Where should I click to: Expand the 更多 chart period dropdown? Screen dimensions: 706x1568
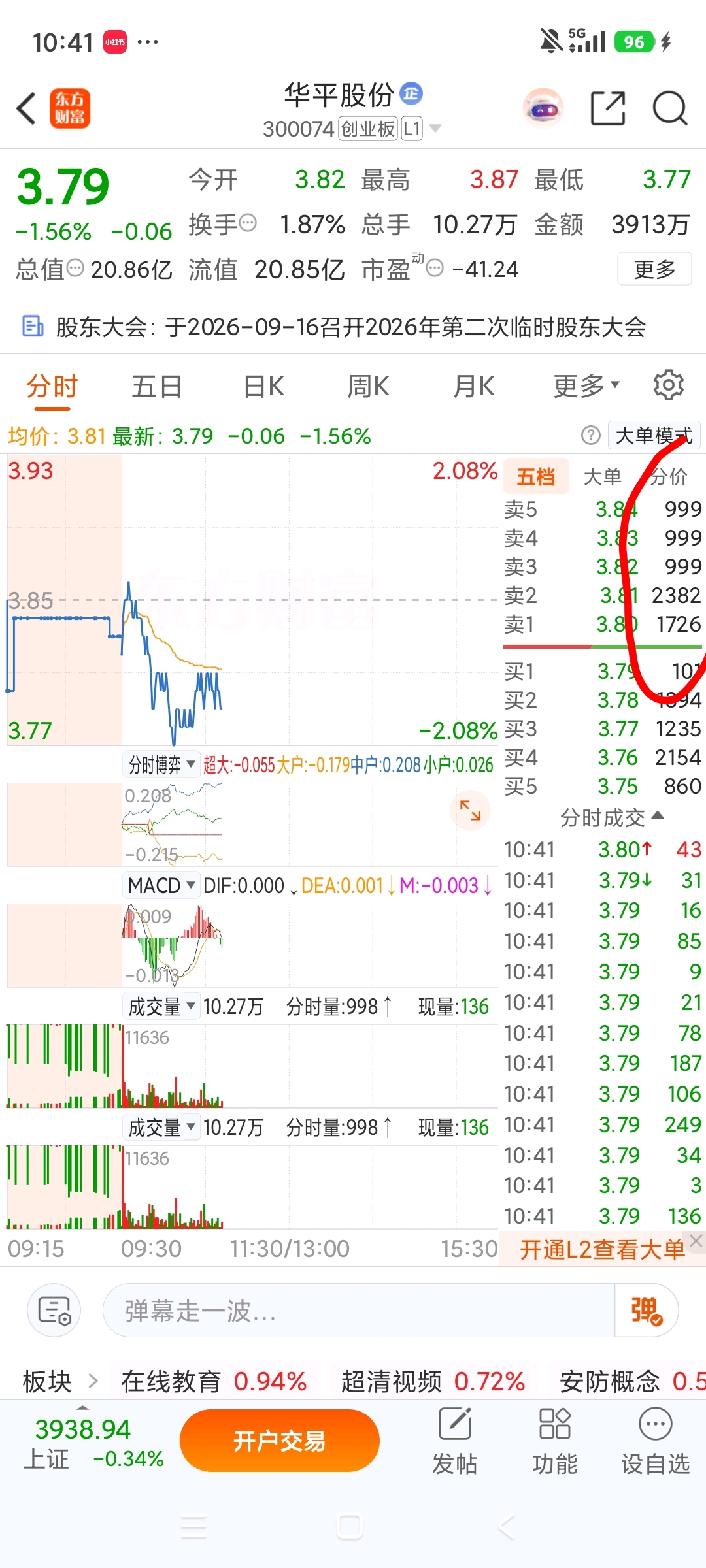coord(586,386)
